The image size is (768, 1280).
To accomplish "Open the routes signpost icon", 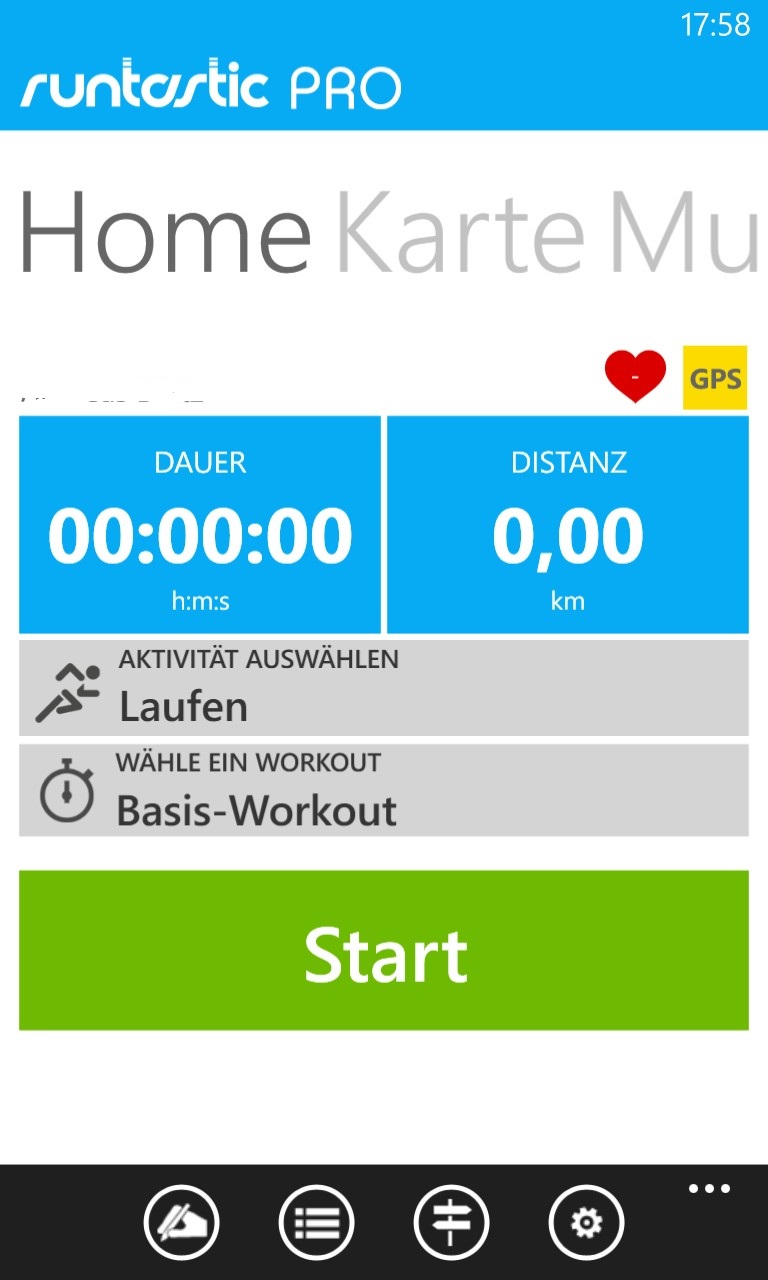I will coord(451,1222).
